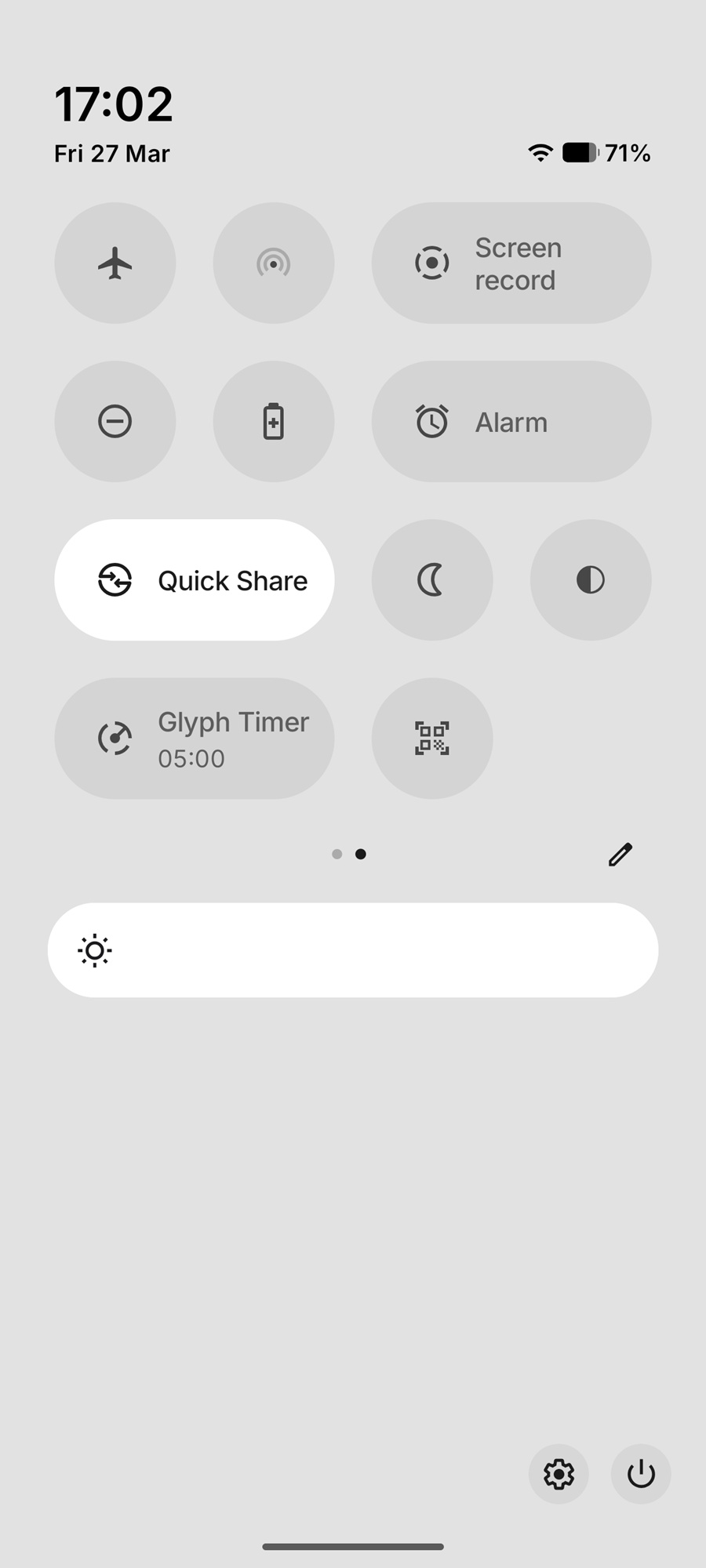Toggle the bedtime moon tile

click(x=431, y=580)
